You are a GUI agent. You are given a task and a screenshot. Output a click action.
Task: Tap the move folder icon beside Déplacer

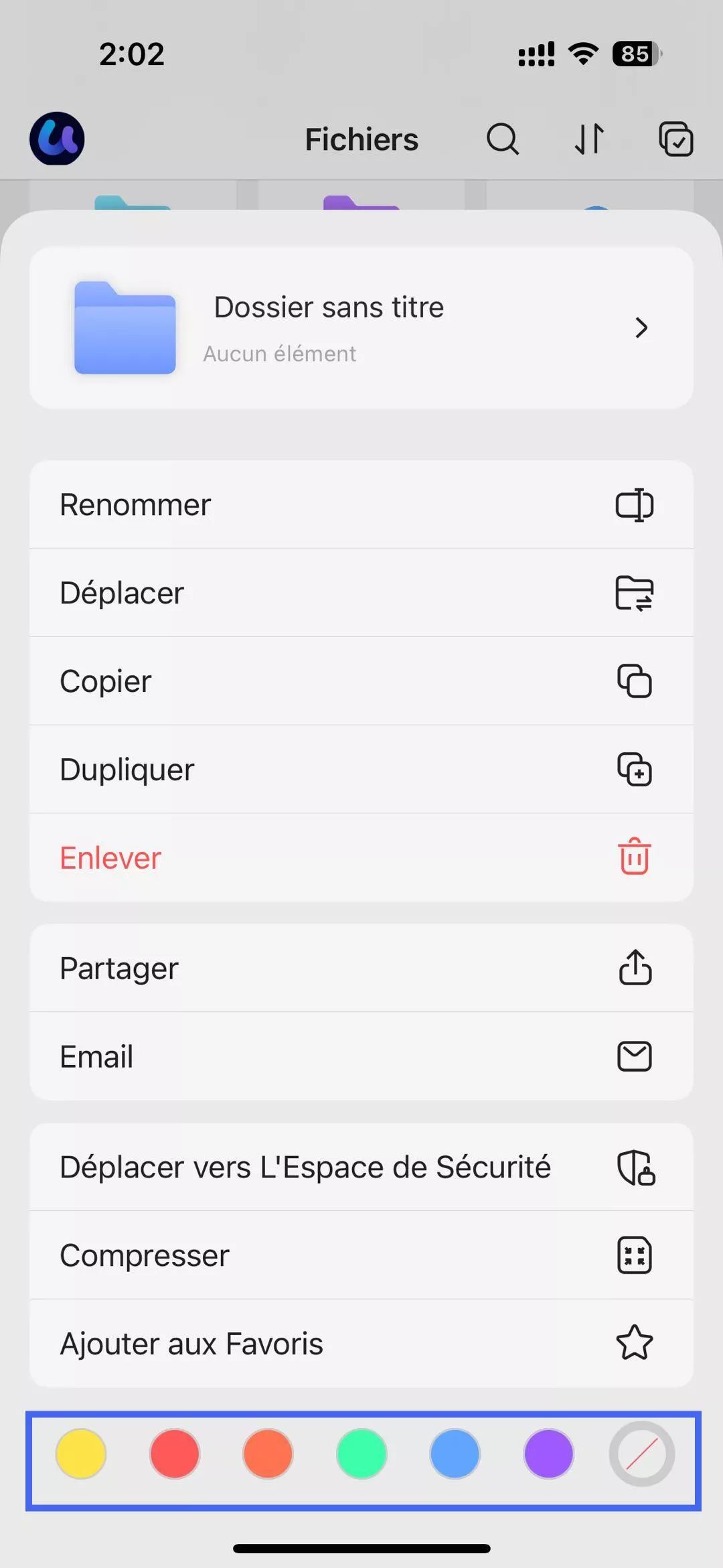pos(635,593)
